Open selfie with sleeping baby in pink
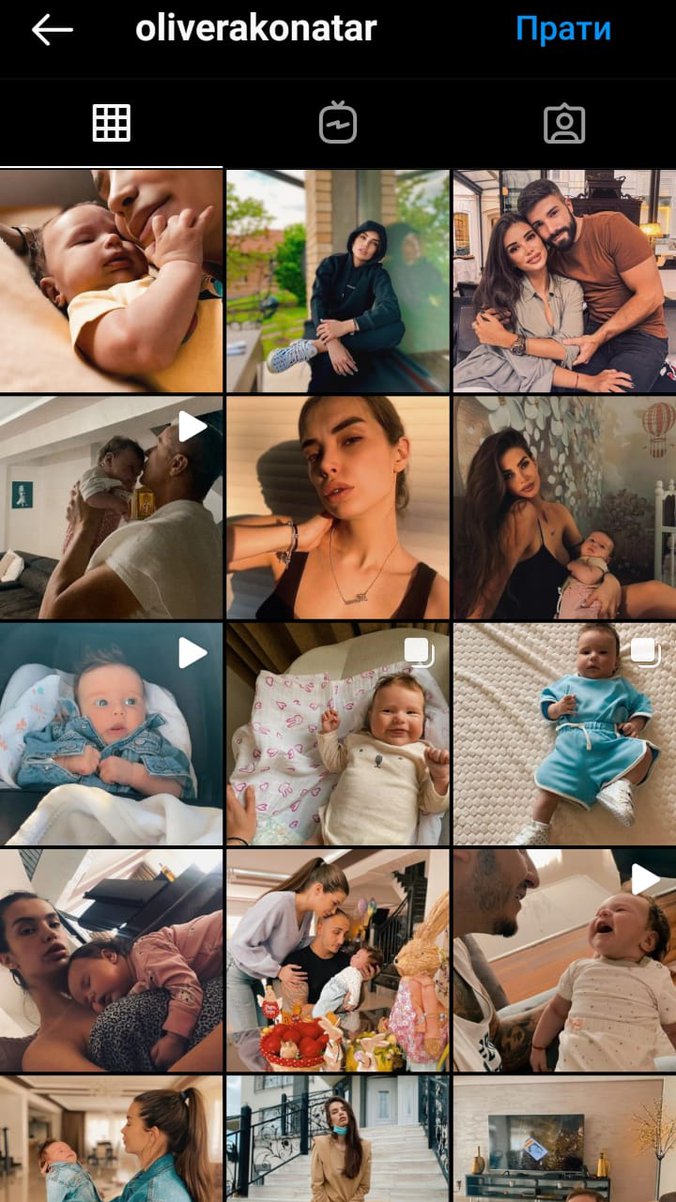676x1202 pixels. click(111, 961)
